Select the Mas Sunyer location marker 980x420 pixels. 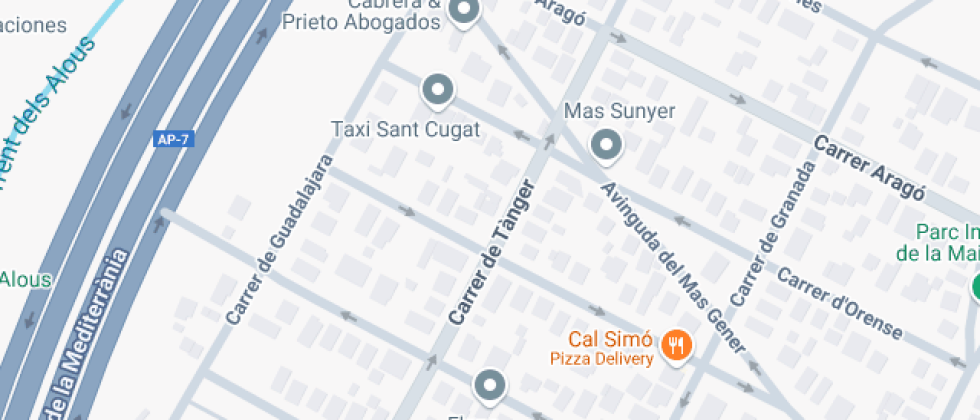pos(606,146)
